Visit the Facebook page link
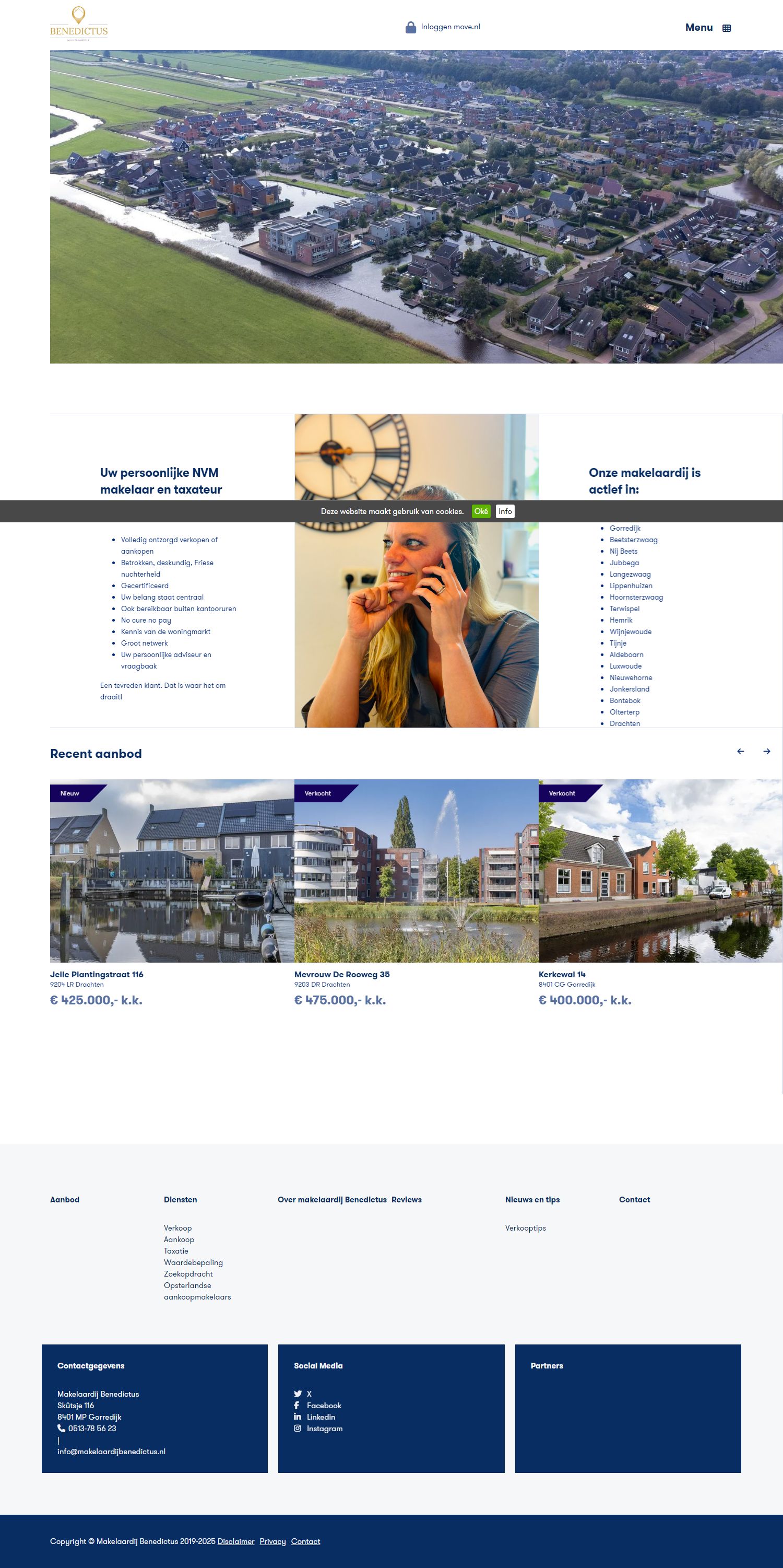This screenshot has width=783, height=1568. pyautogui.click(x=324, y=1406)
